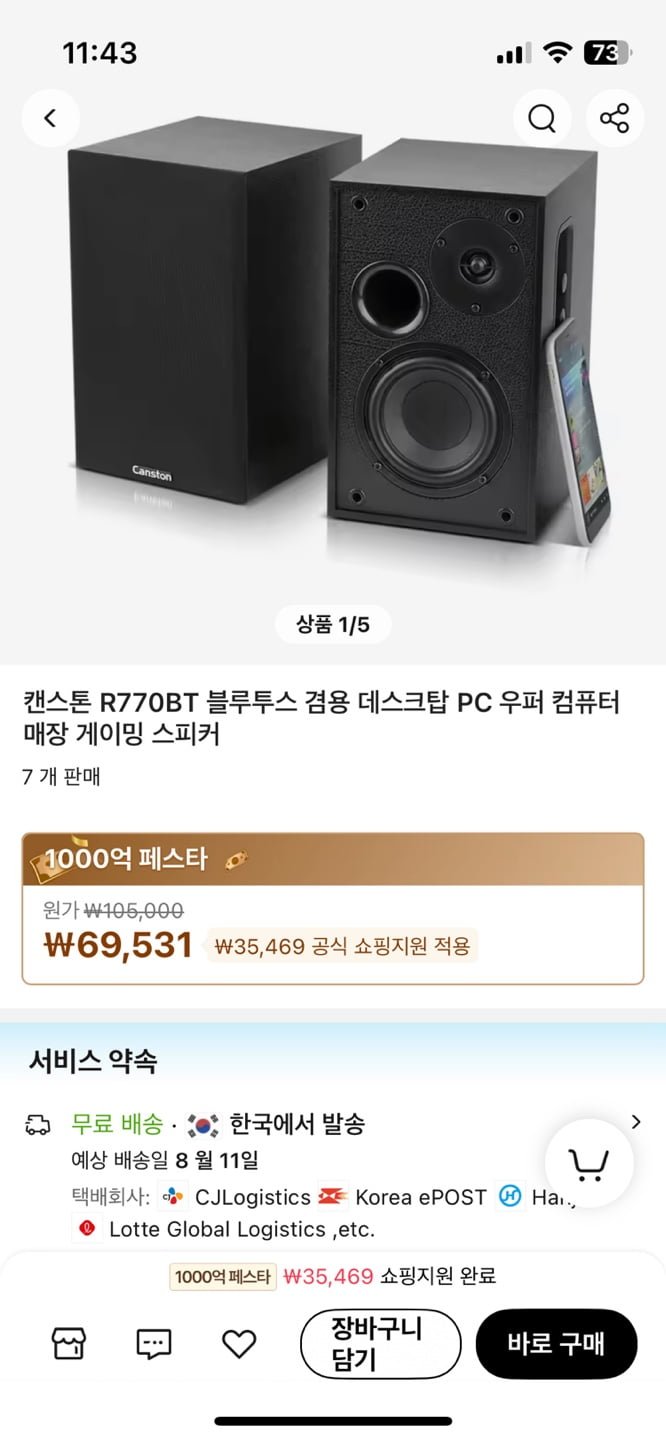The width and height of the screenshot is (666, 1440).
Task: Open the 1000억 페스타 promotion banner
Action: [x=333, y=860]
